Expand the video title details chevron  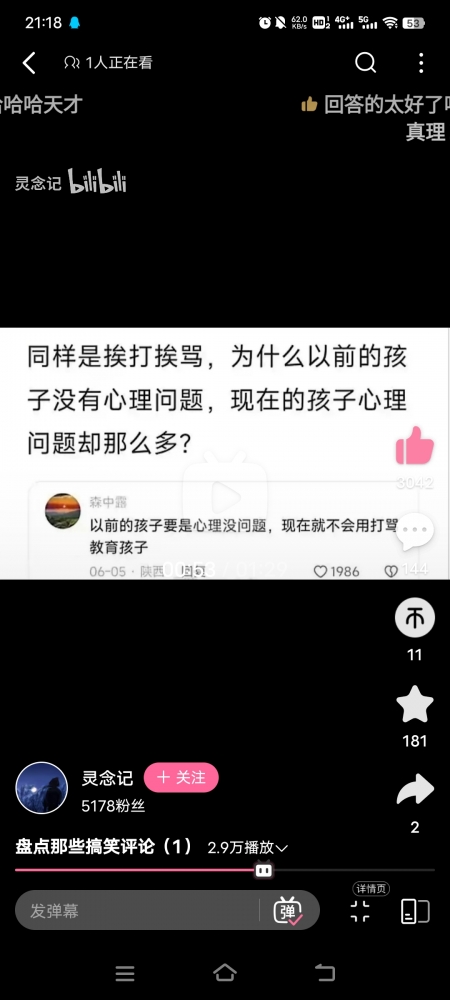pos(282,848)
